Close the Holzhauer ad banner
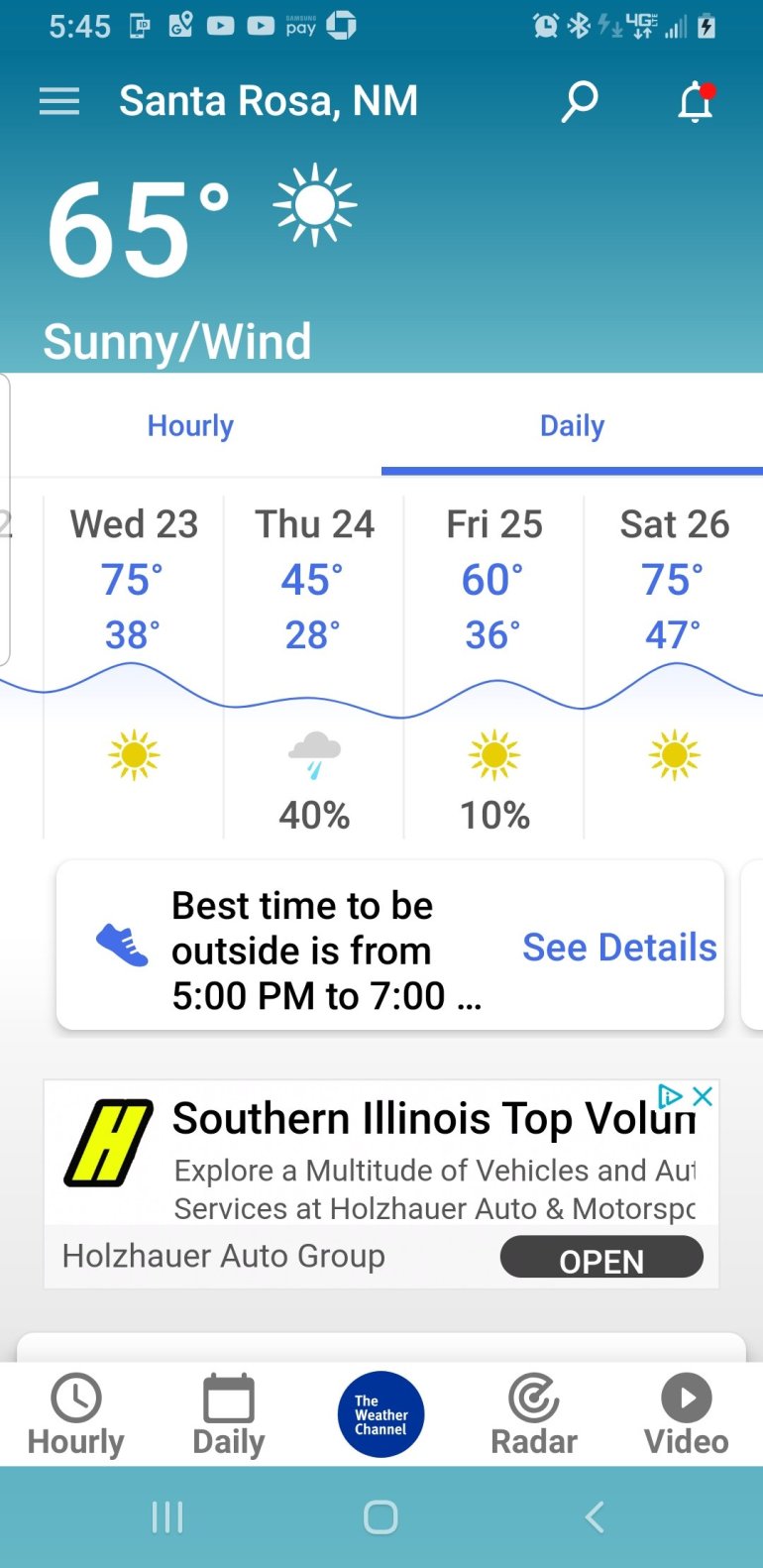763x1568 pixels. point(703,1096)
